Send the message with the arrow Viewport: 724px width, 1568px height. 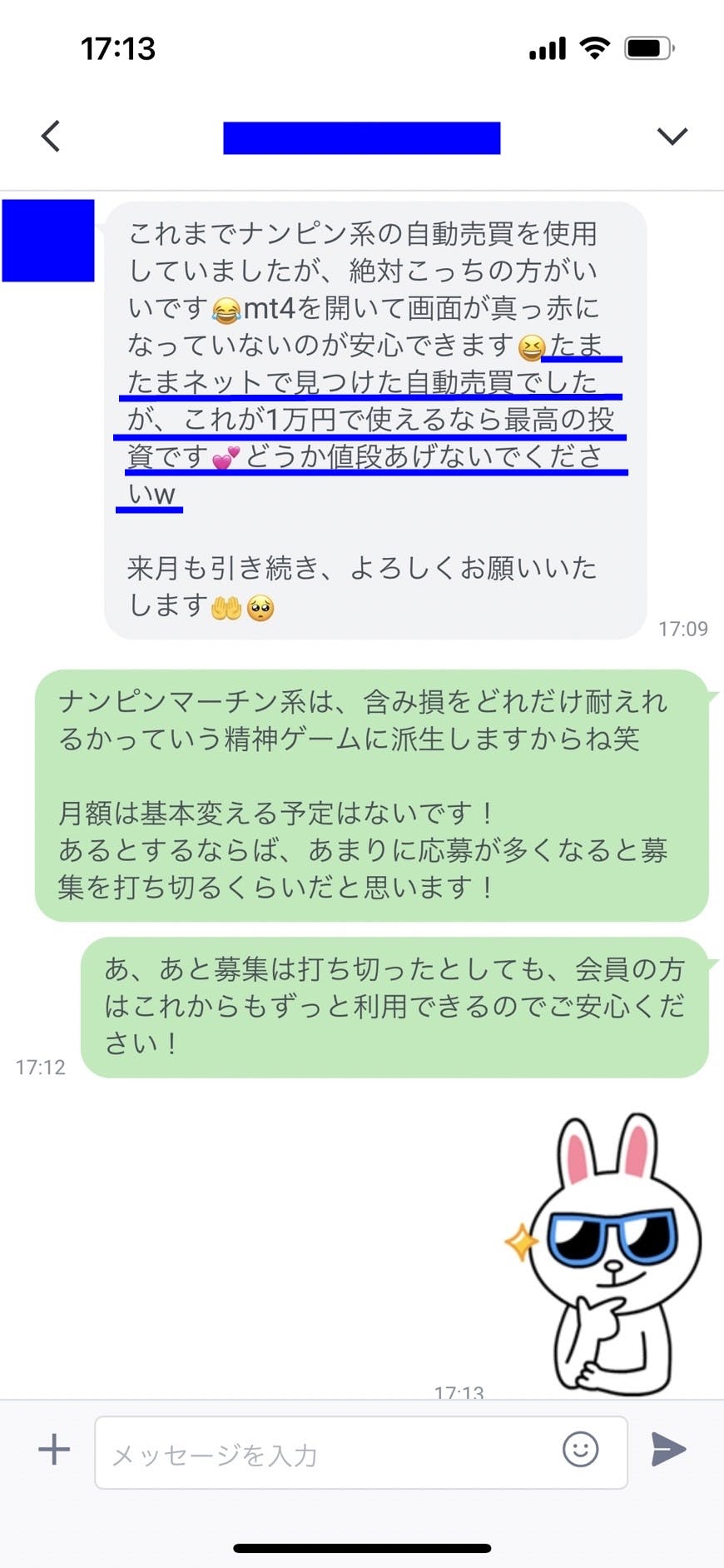(x=668, y=1450)
